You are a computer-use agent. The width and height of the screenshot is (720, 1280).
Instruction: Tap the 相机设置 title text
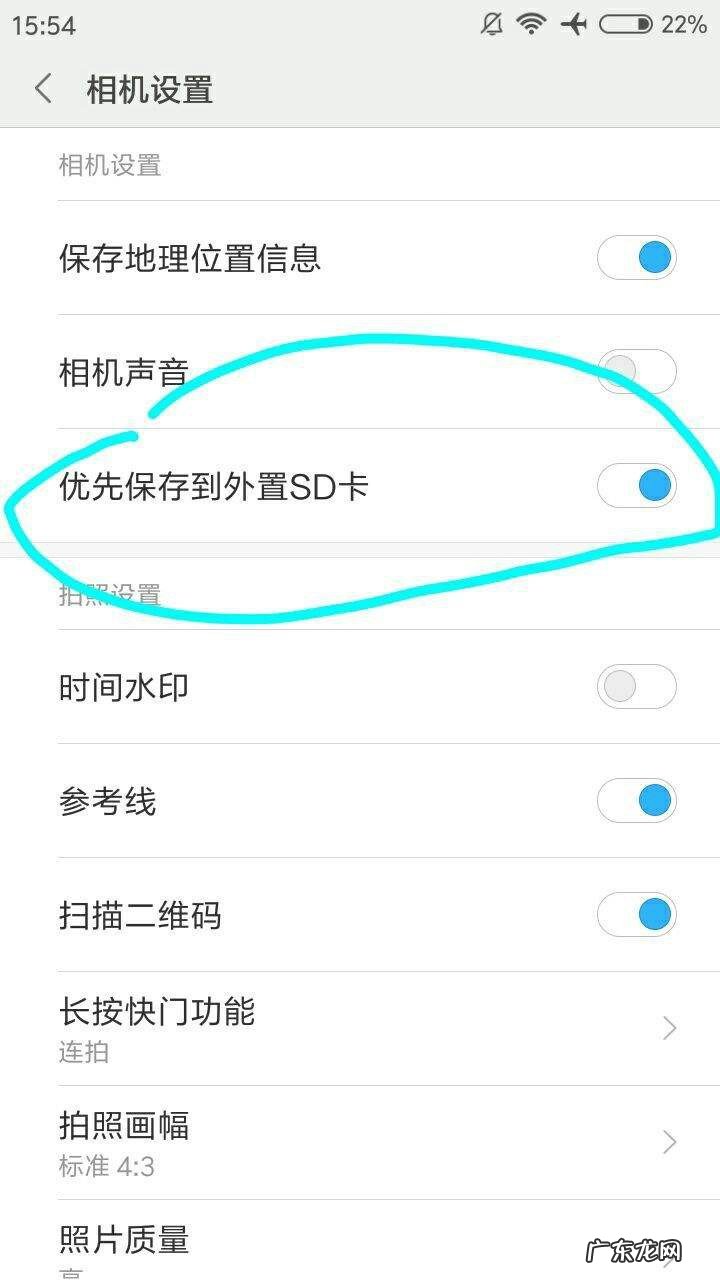click(x=146, y=89)
